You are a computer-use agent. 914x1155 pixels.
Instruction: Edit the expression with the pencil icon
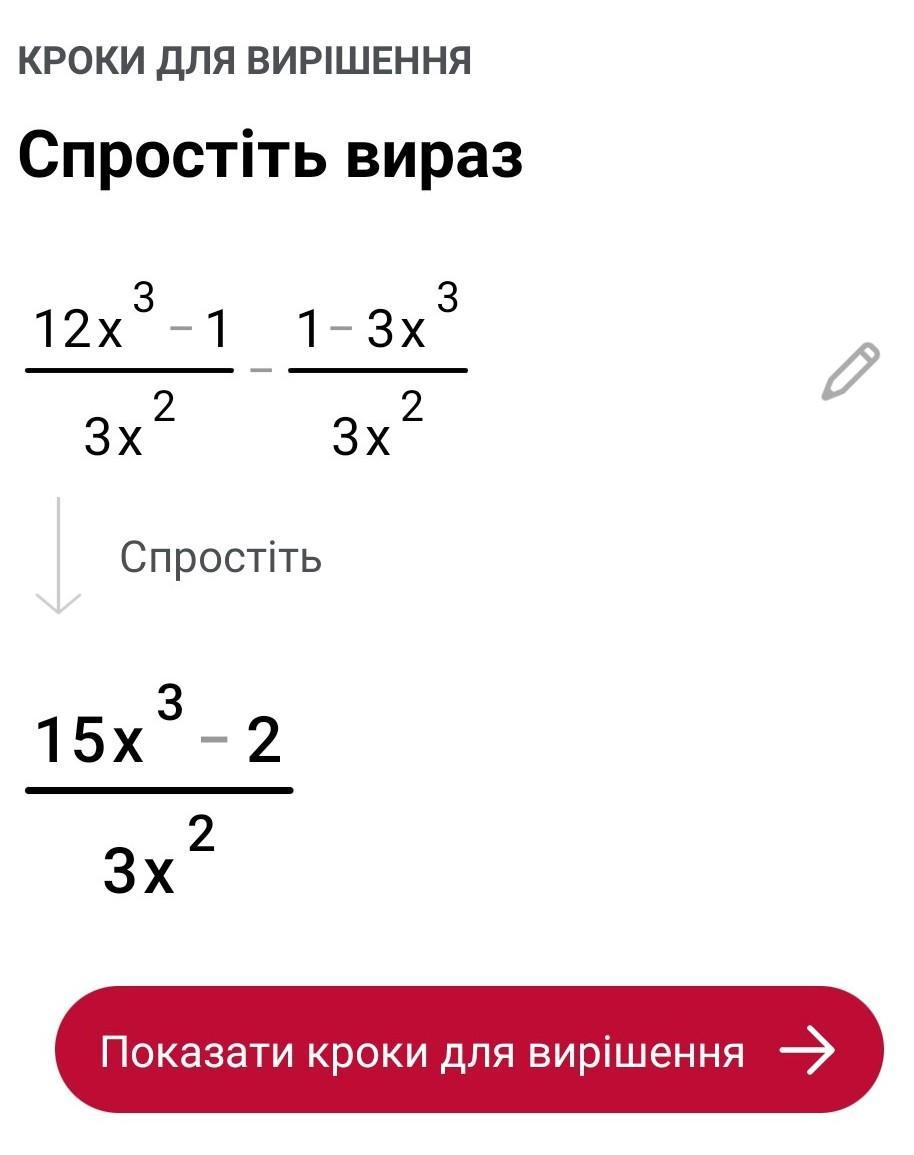pos(851,372)
